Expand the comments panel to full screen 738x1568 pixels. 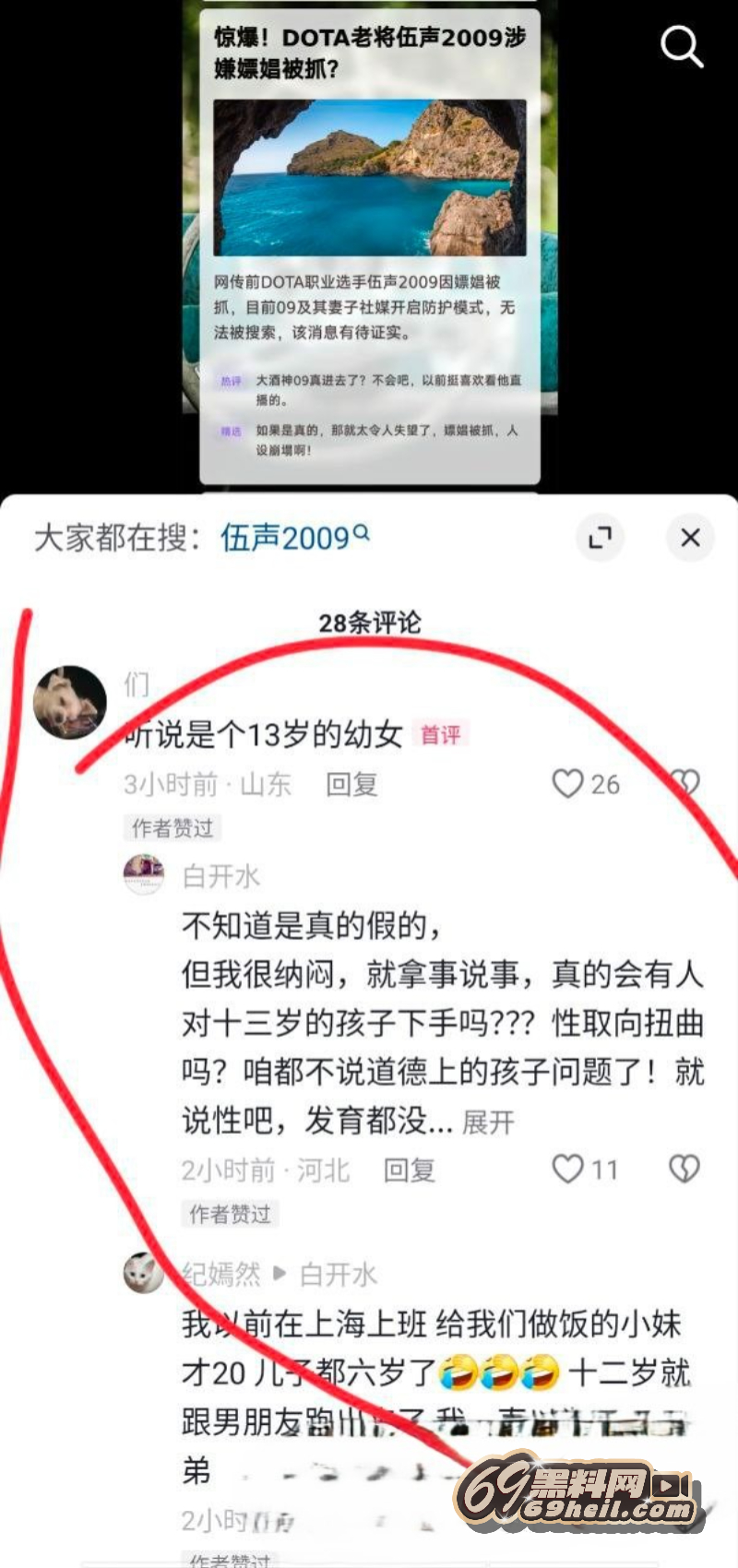click(601, 538)
